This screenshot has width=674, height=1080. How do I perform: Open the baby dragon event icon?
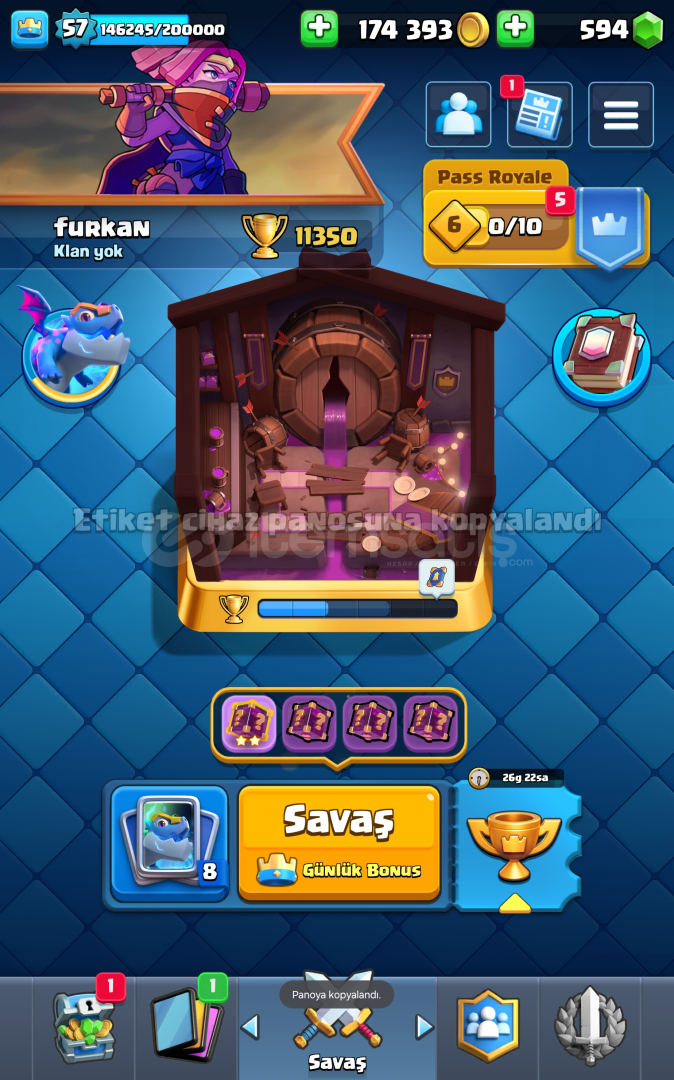tap(73, 346)
